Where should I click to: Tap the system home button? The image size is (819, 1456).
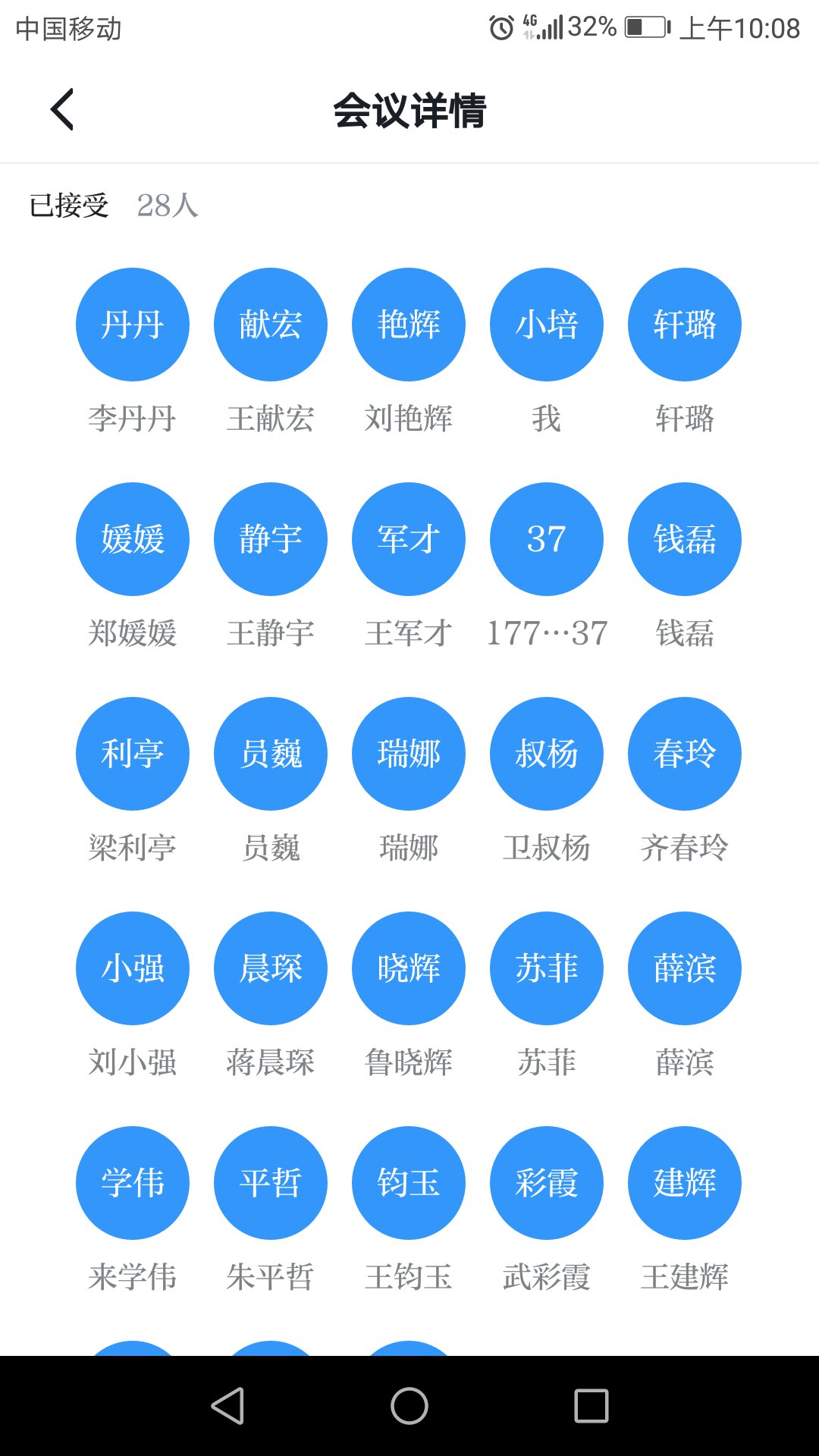coord(409,1406)
